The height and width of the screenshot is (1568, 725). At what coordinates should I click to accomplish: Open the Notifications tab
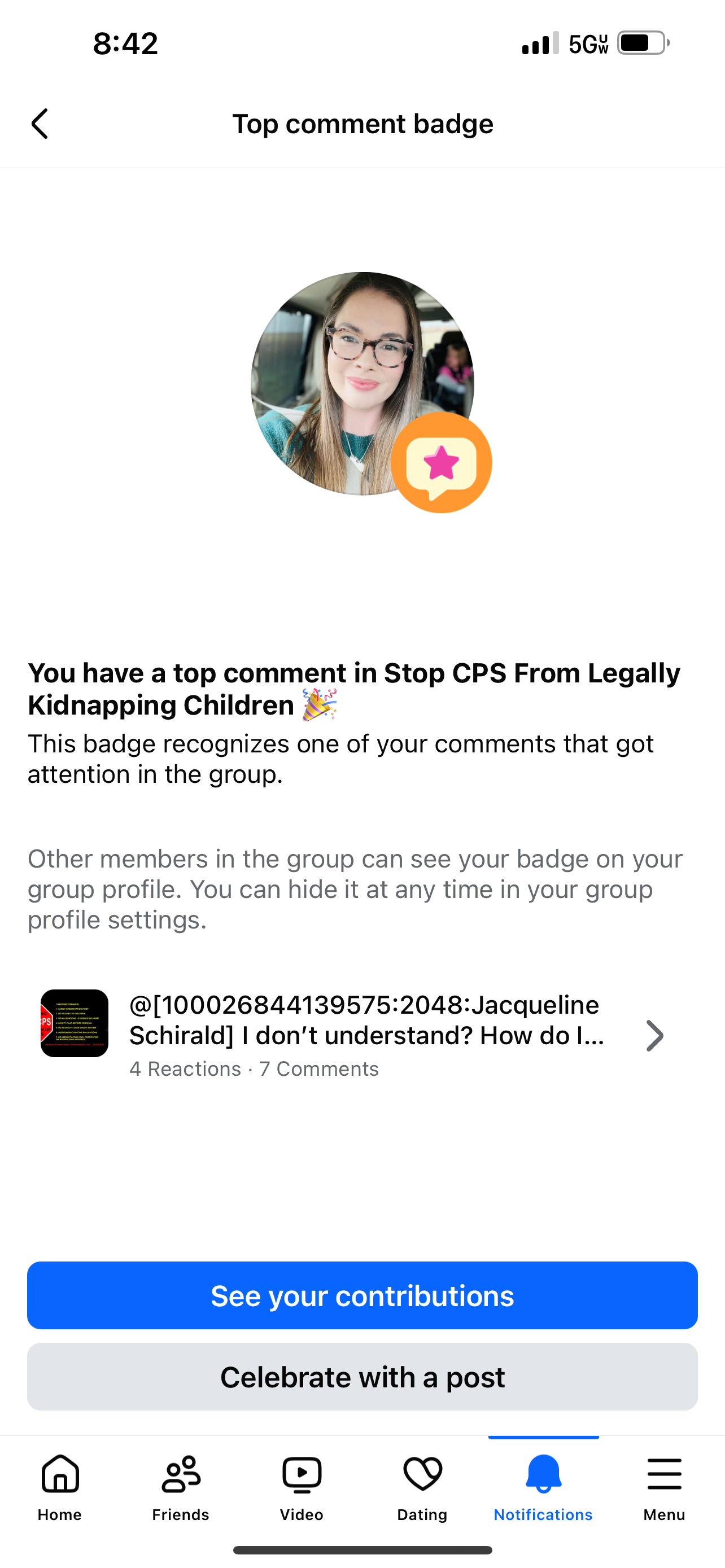[x=543, y=1486]
